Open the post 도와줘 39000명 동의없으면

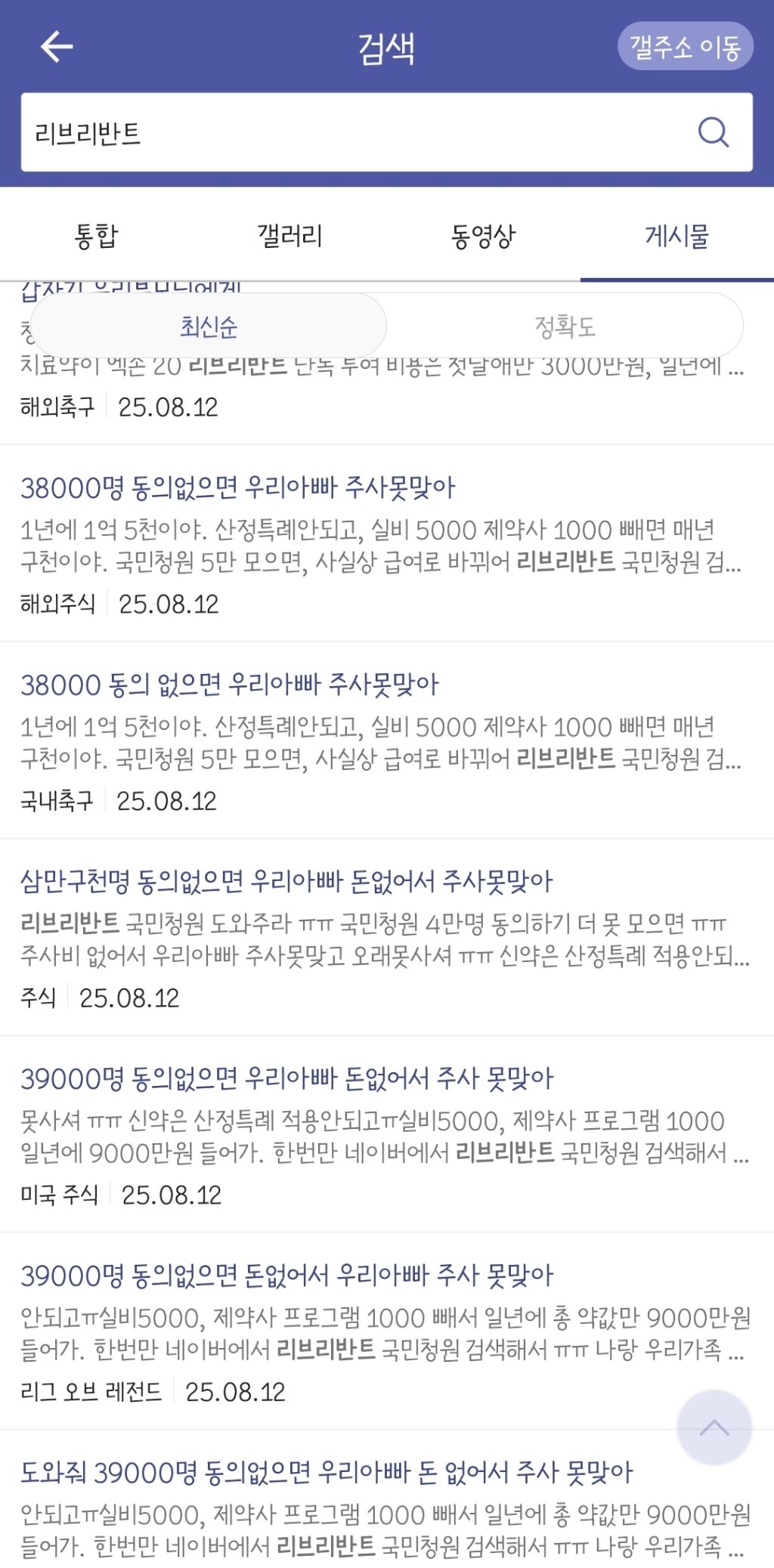[326, 1473]
